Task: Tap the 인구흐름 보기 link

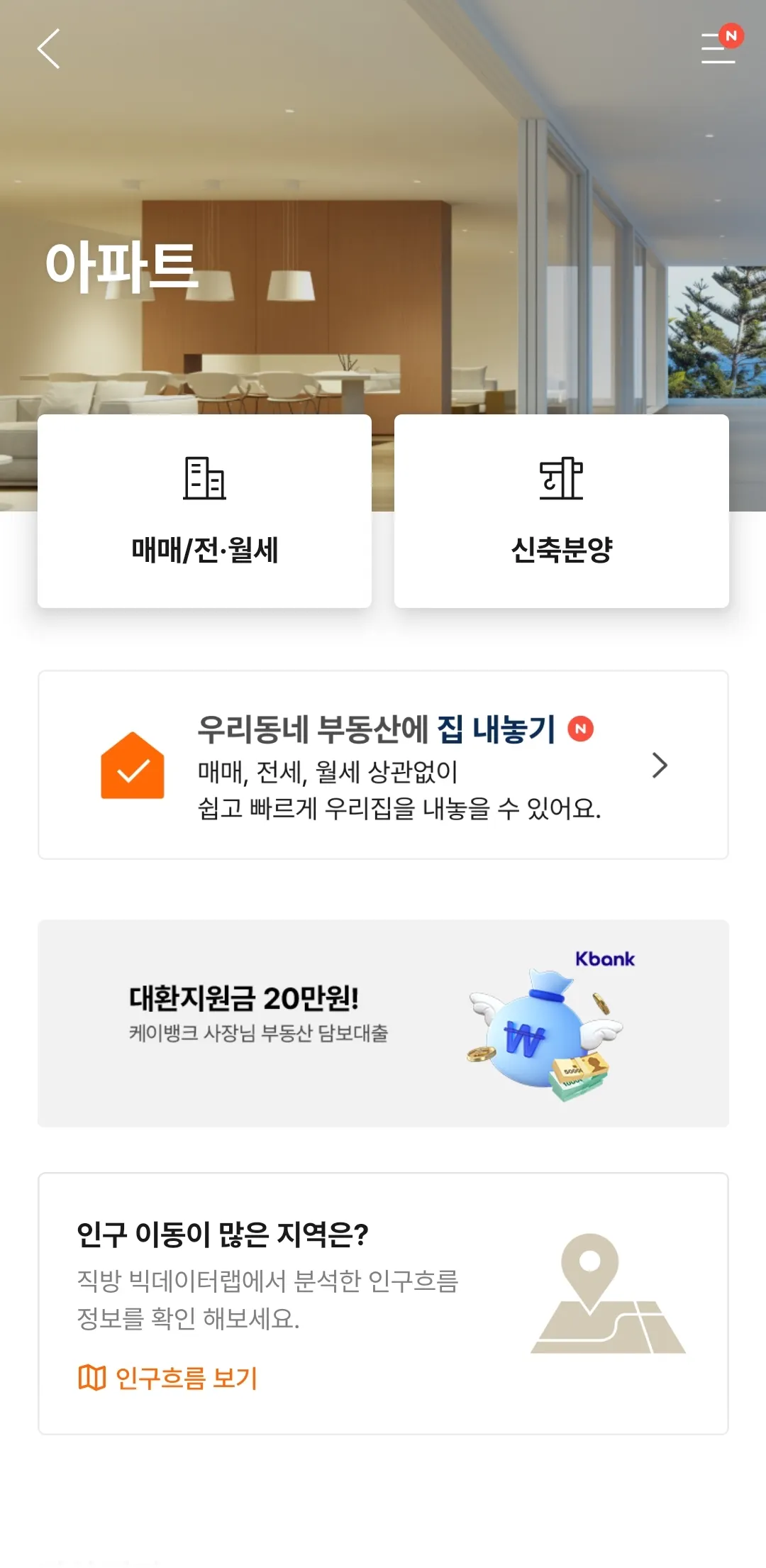Action: point(168,1378)
